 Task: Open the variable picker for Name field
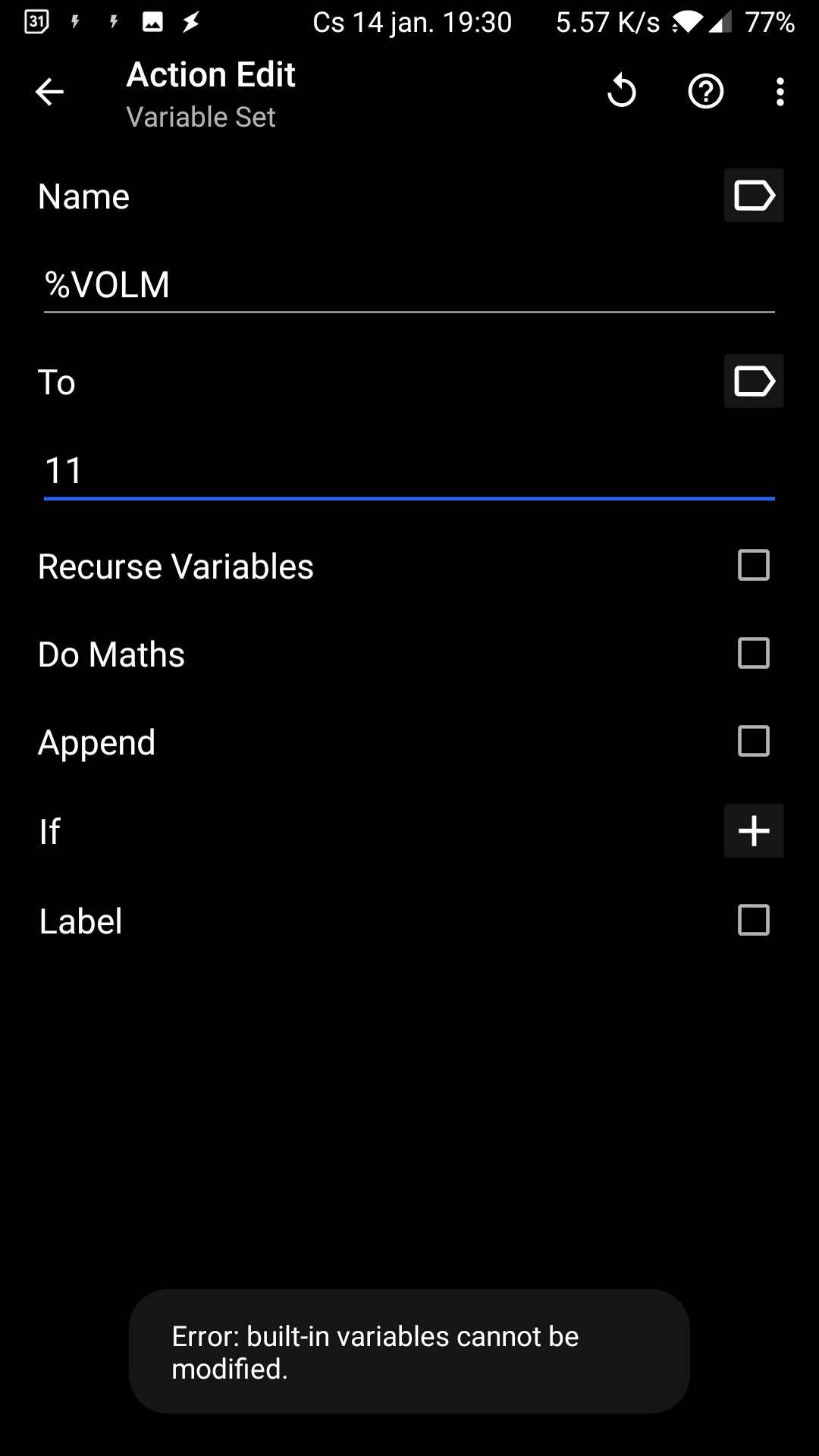753,195
